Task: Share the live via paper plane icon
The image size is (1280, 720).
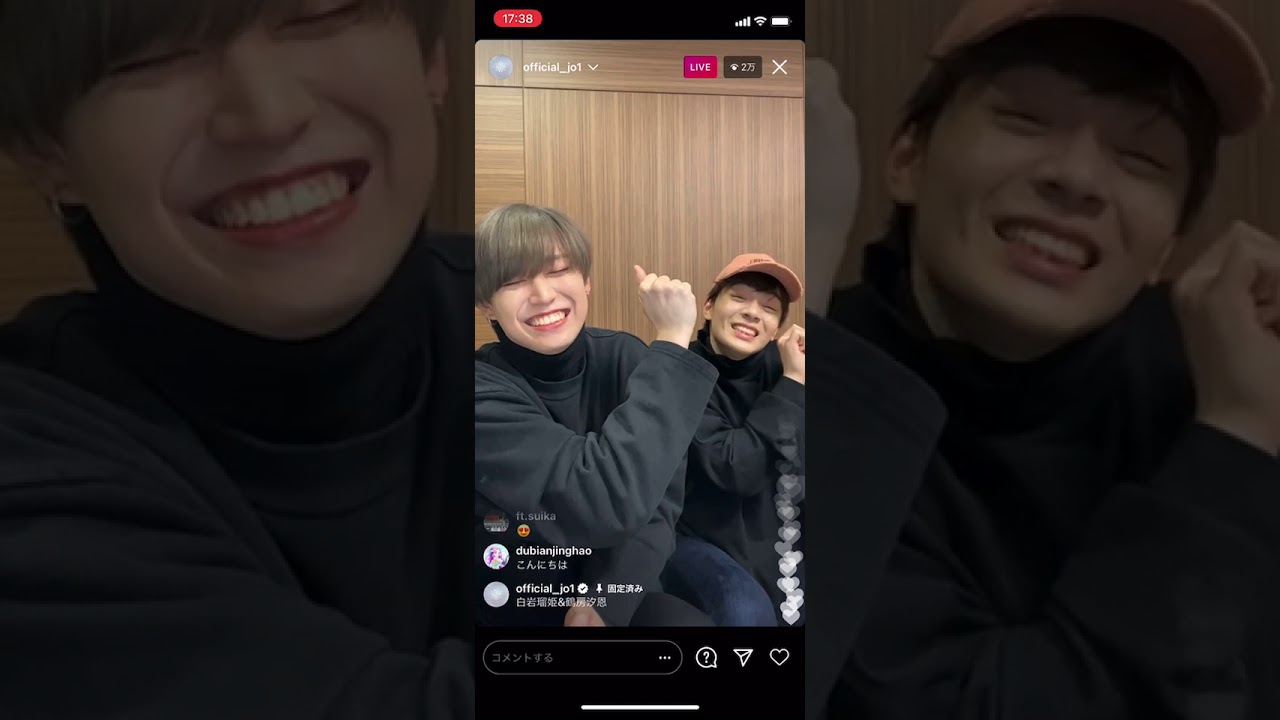Action: tap(743, 657)
